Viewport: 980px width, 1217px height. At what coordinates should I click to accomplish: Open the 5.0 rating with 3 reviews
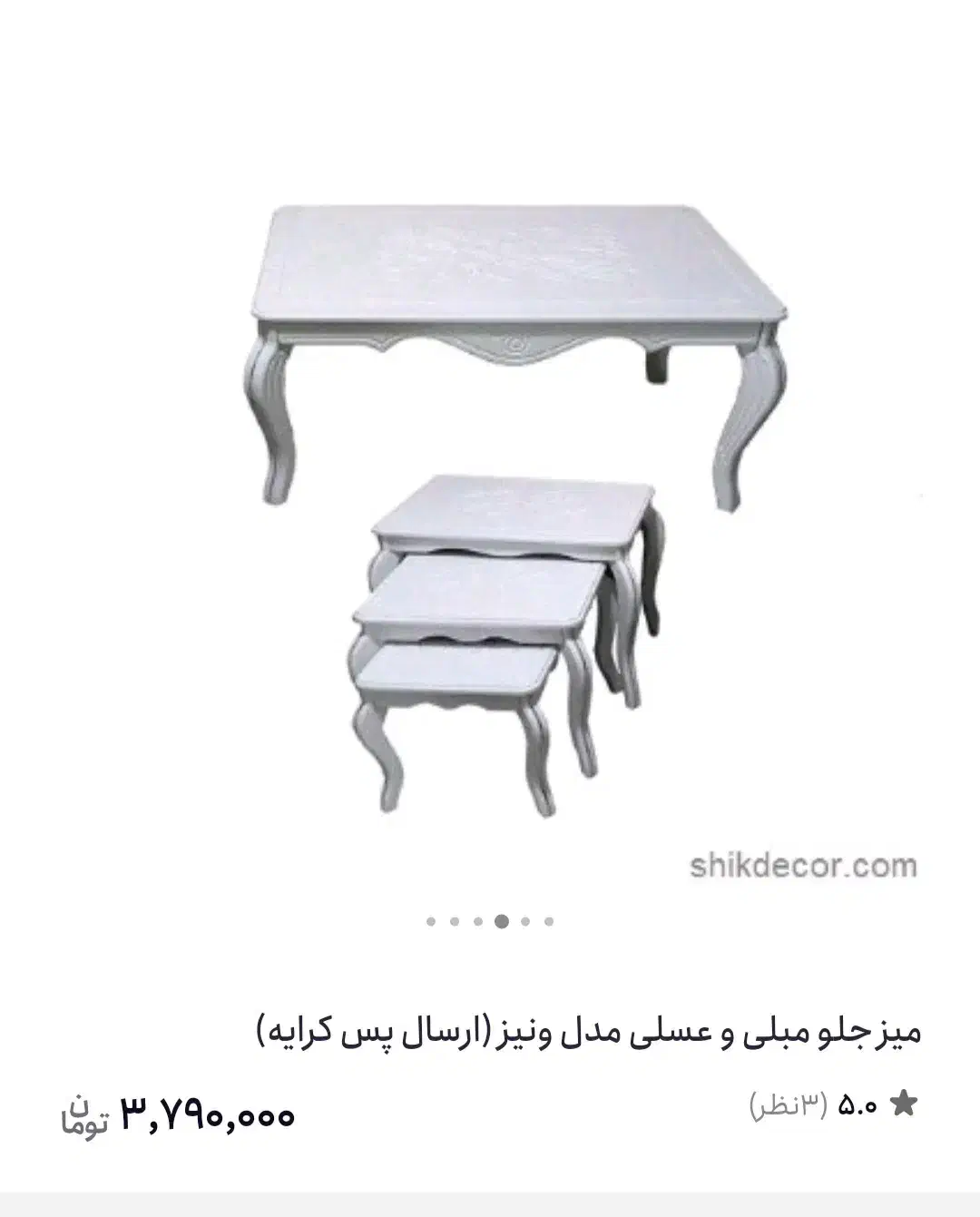833,1104
